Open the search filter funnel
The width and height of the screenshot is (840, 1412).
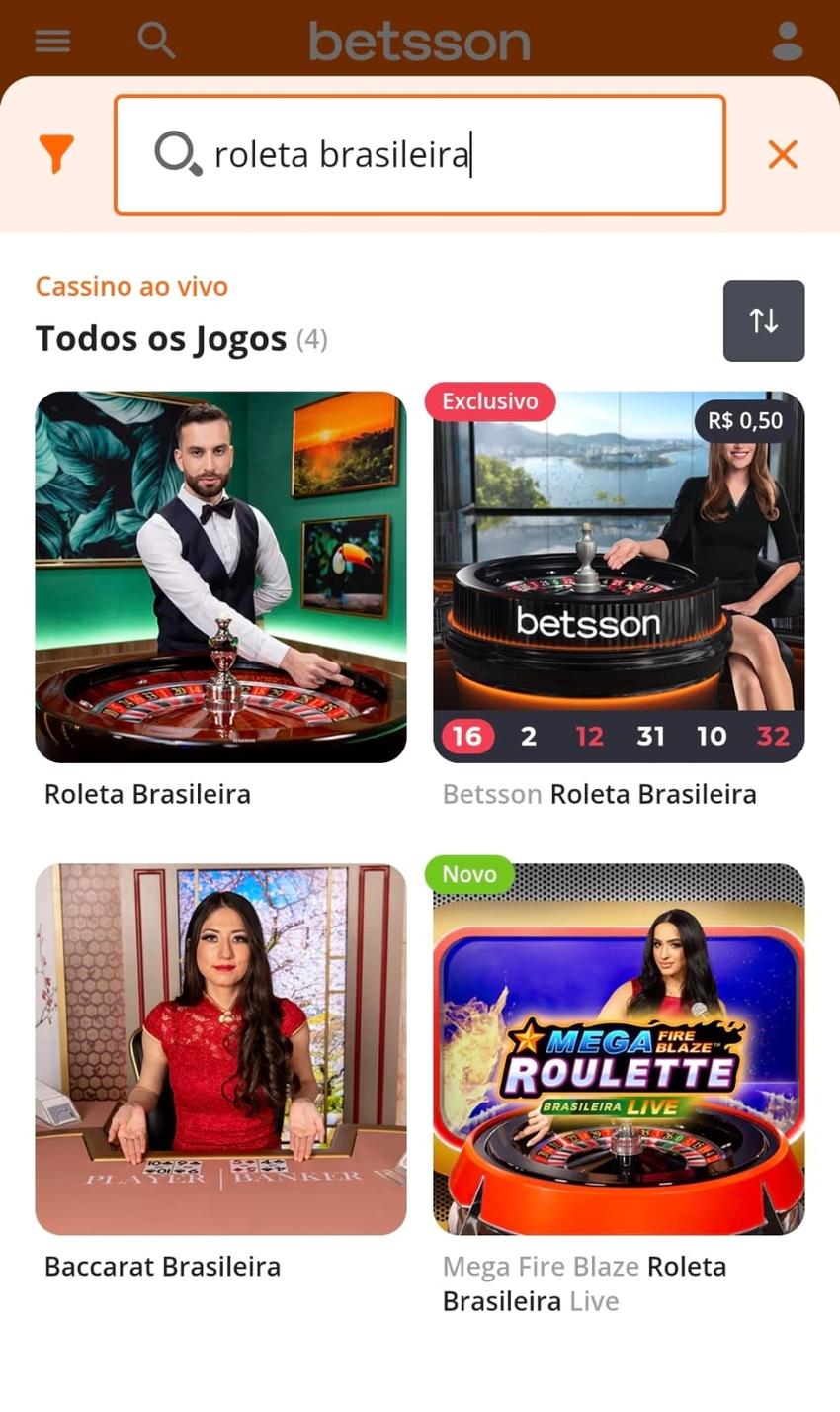pos(56,154)
